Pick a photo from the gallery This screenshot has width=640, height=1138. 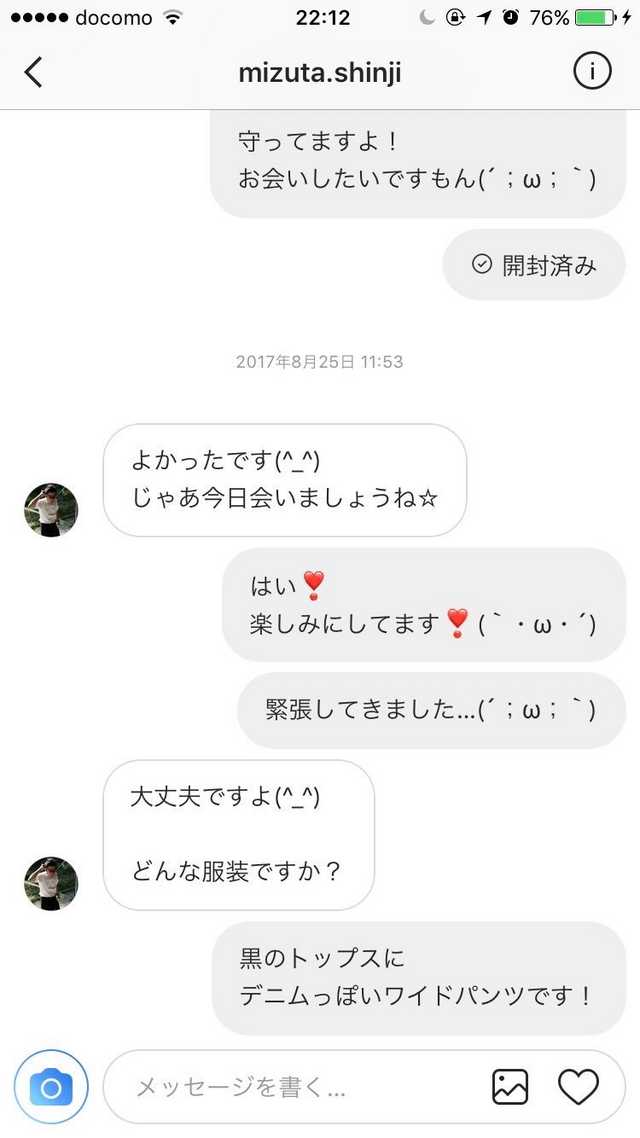[x=510, y=1087]
